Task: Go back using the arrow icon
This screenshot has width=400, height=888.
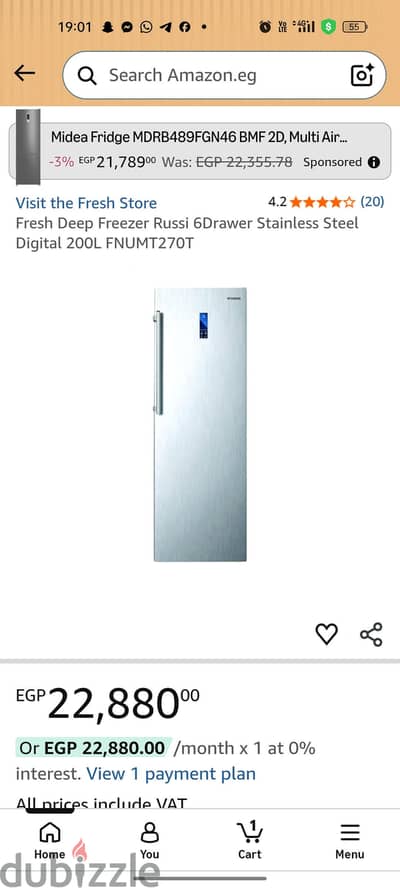Action: point(24,74)
